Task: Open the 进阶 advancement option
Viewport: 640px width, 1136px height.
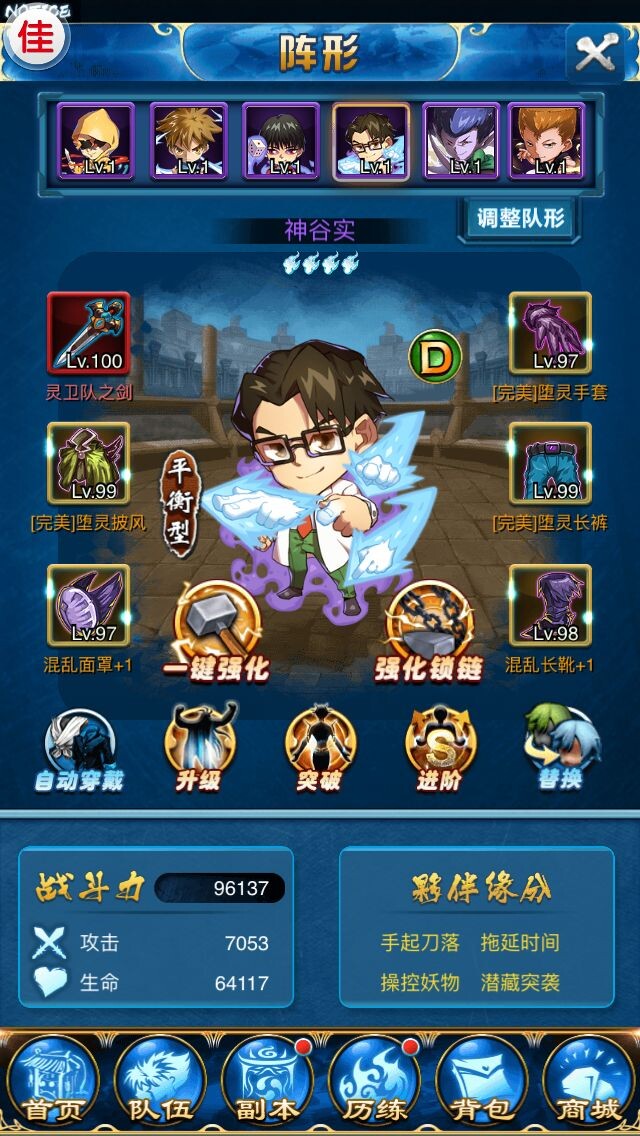Action: click(439, 750)
